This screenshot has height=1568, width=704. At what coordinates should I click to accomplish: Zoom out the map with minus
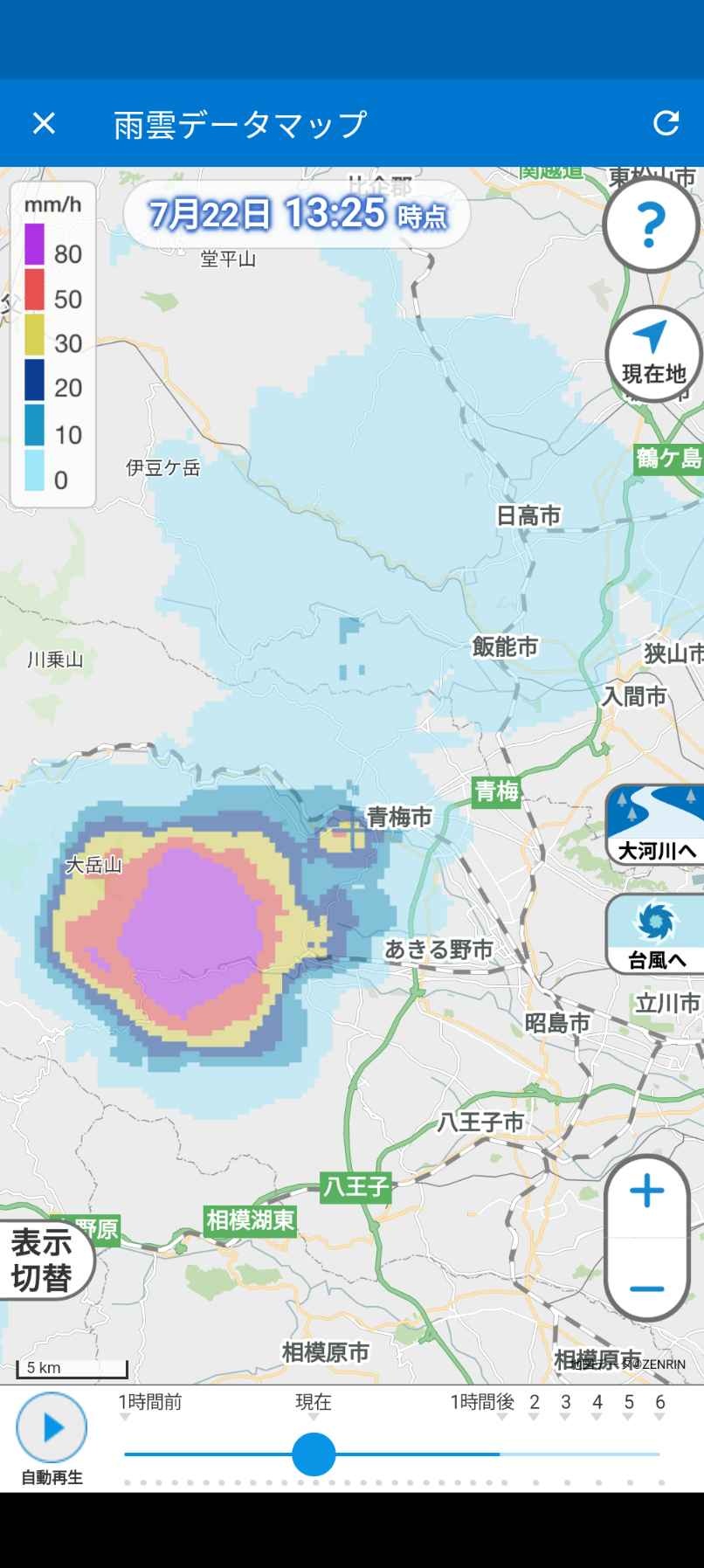pos(646,1288)
